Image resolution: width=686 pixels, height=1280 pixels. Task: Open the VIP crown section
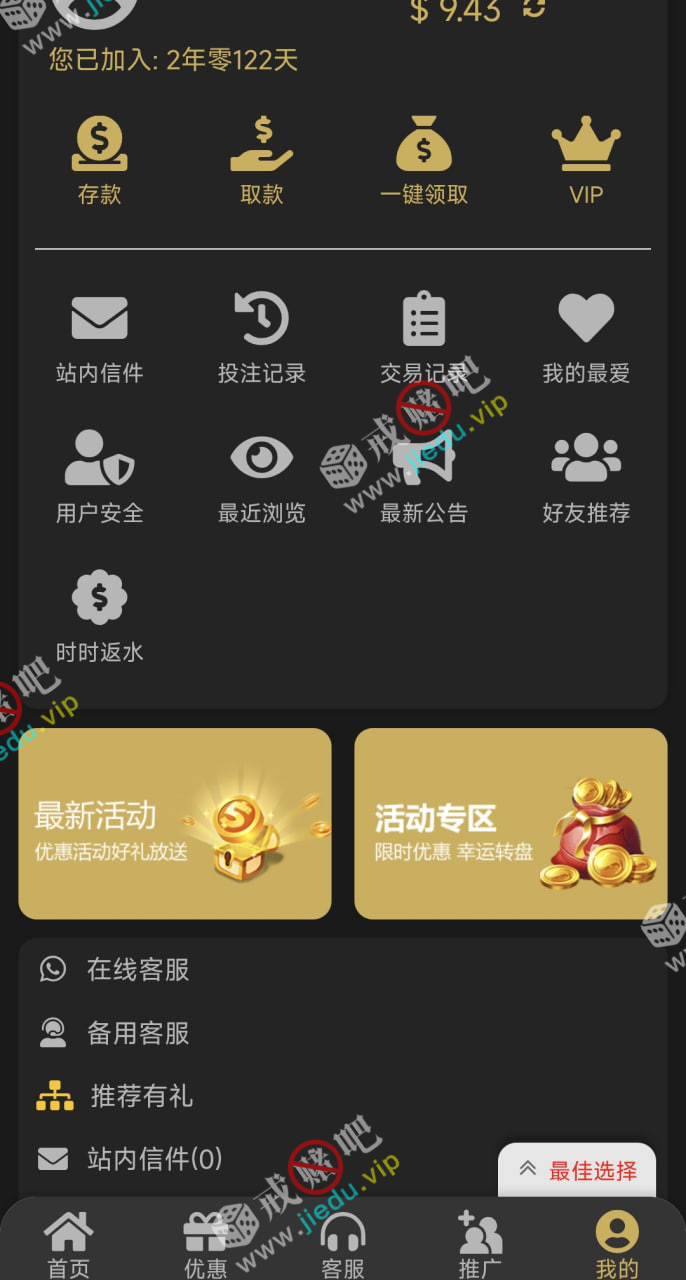[x=586, y=160]
